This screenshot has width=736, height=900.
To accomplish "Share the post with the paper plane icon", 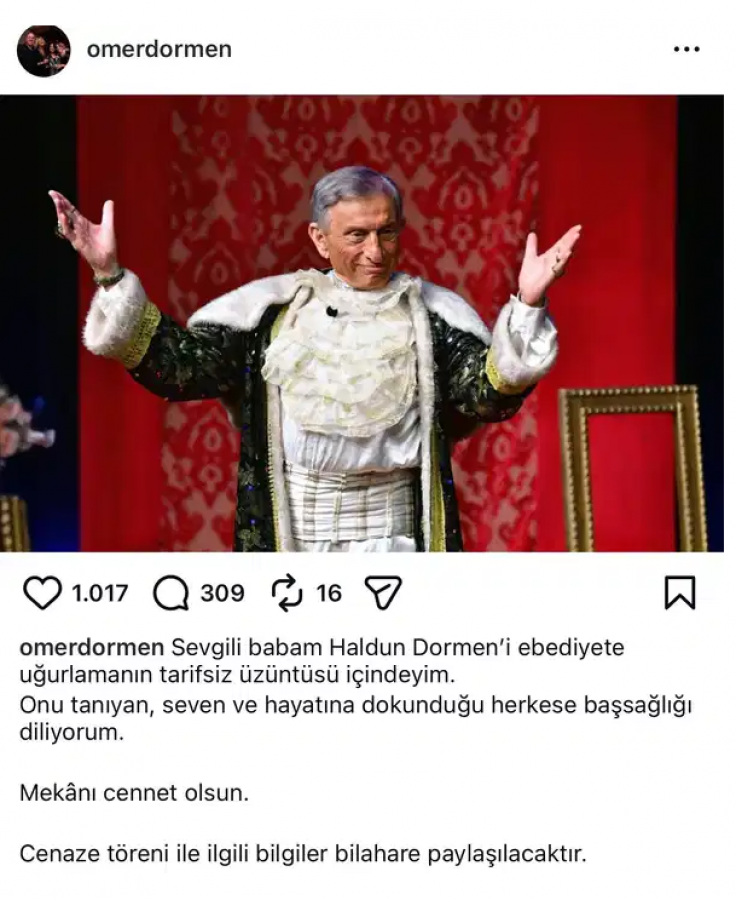I will (382, 593).
